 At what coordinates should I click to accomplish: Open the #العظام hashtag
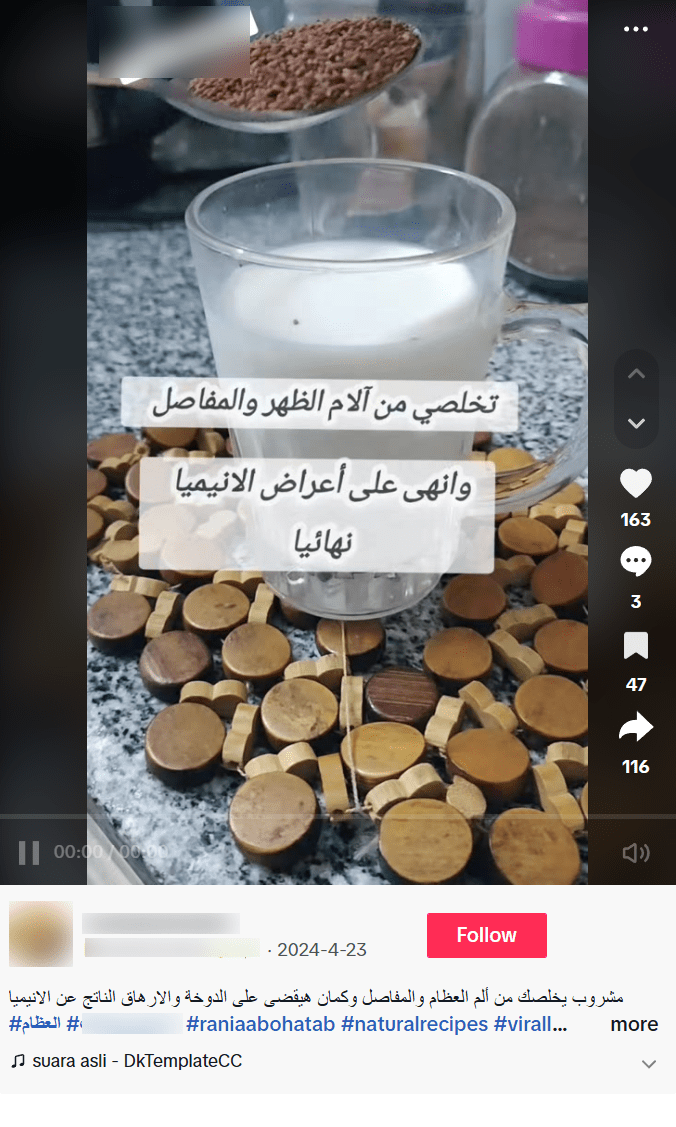pyautogui.click(x=35, y=1024)
